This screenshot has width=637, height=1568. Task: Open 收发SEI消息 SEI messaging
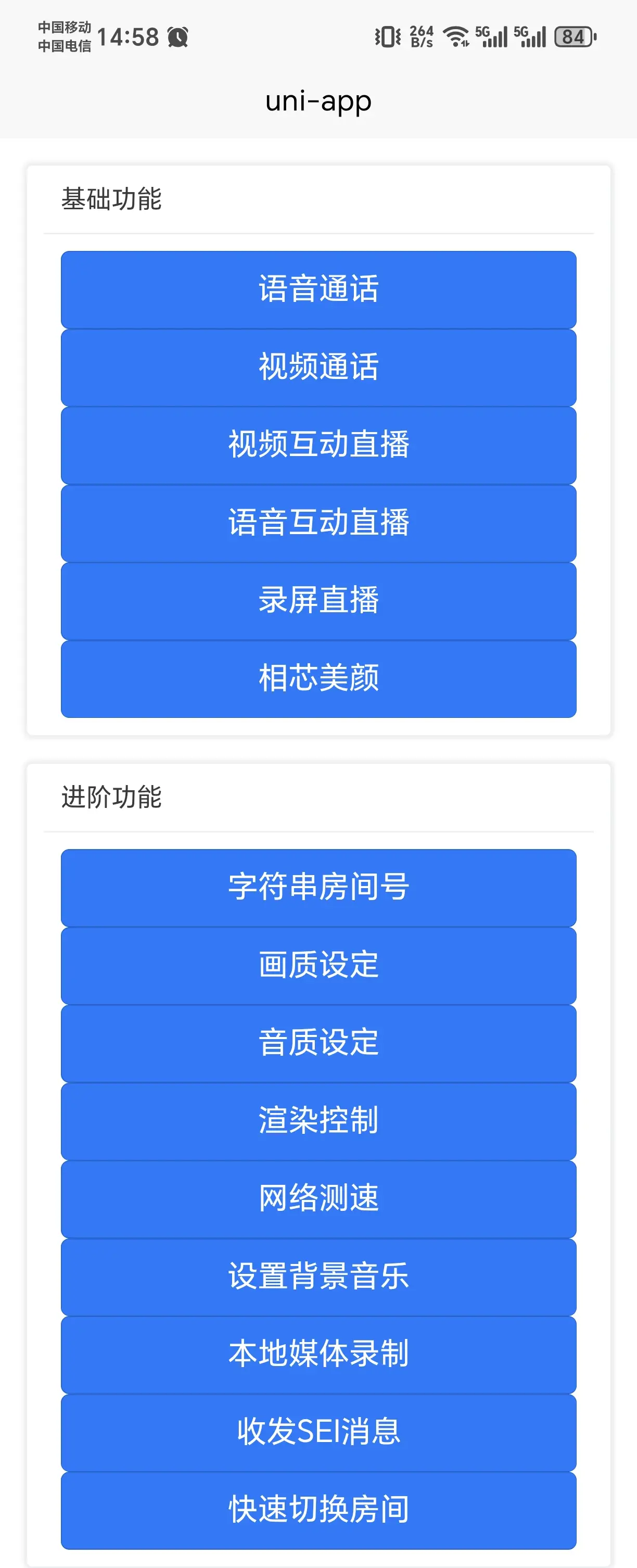[x=318, y=1432]
